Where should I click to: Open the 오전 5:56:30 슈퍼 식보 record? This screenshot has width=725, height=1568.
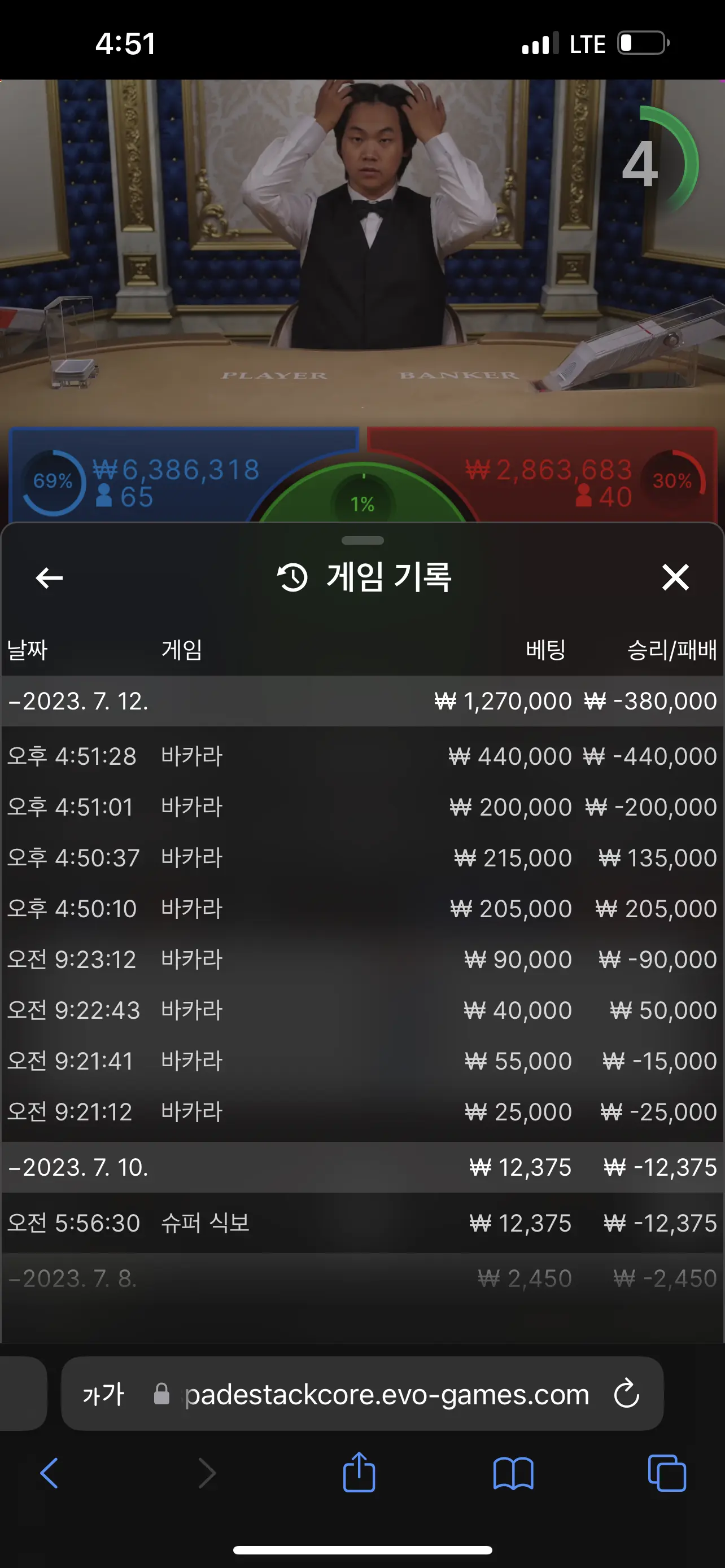pyautogui.click(x=362, y=1223)
